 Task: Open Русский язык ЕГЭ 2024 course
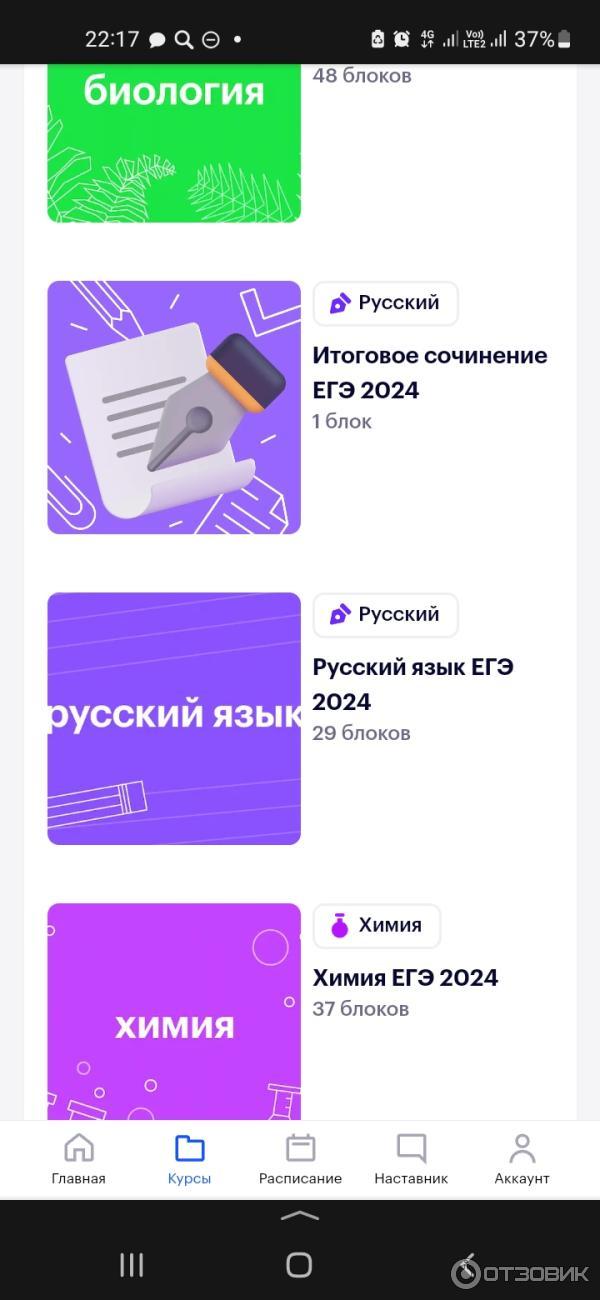pos(412,684)
